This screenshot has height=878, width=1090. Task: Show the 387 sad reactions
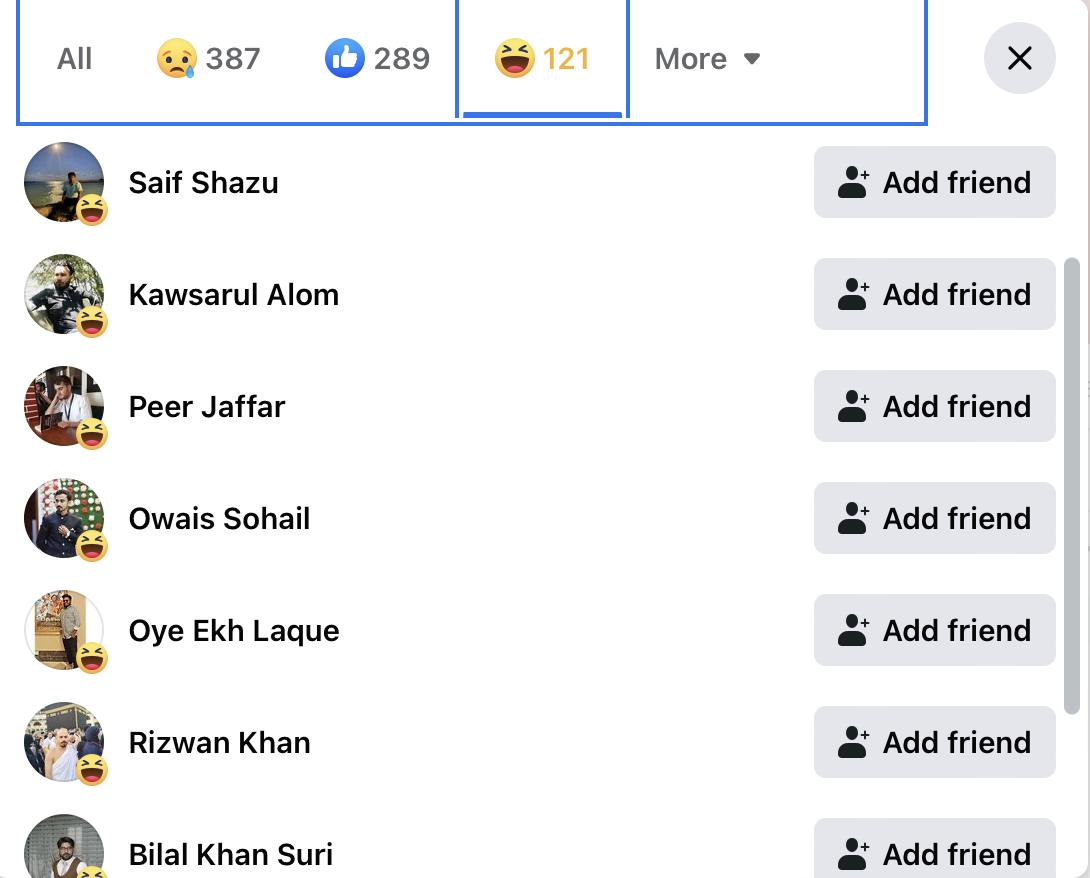tap(209, 59)
